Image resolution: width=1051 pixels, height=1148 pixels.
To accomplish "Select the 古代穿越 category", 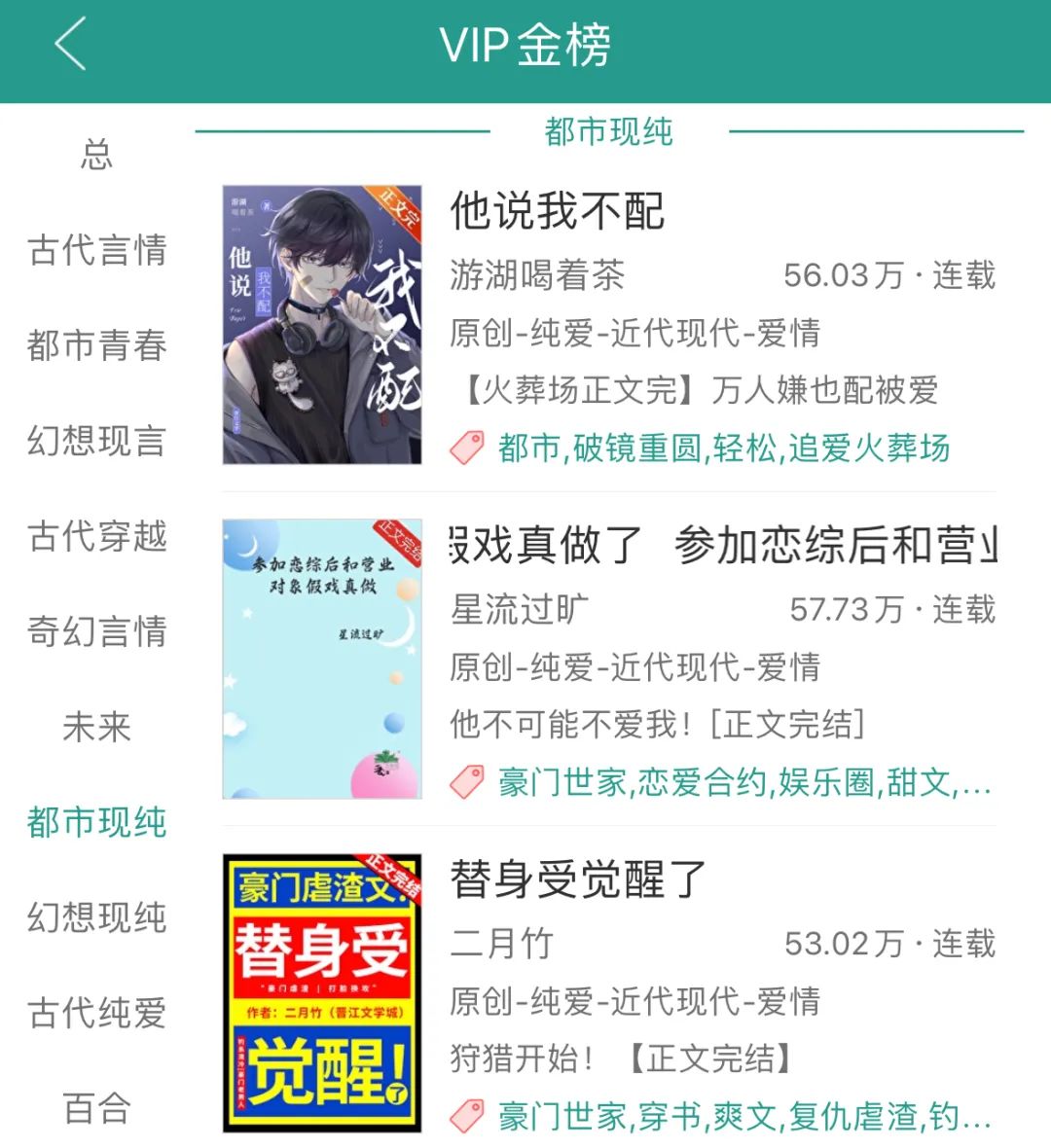I will pyautogui.click(x=96, y=536).
